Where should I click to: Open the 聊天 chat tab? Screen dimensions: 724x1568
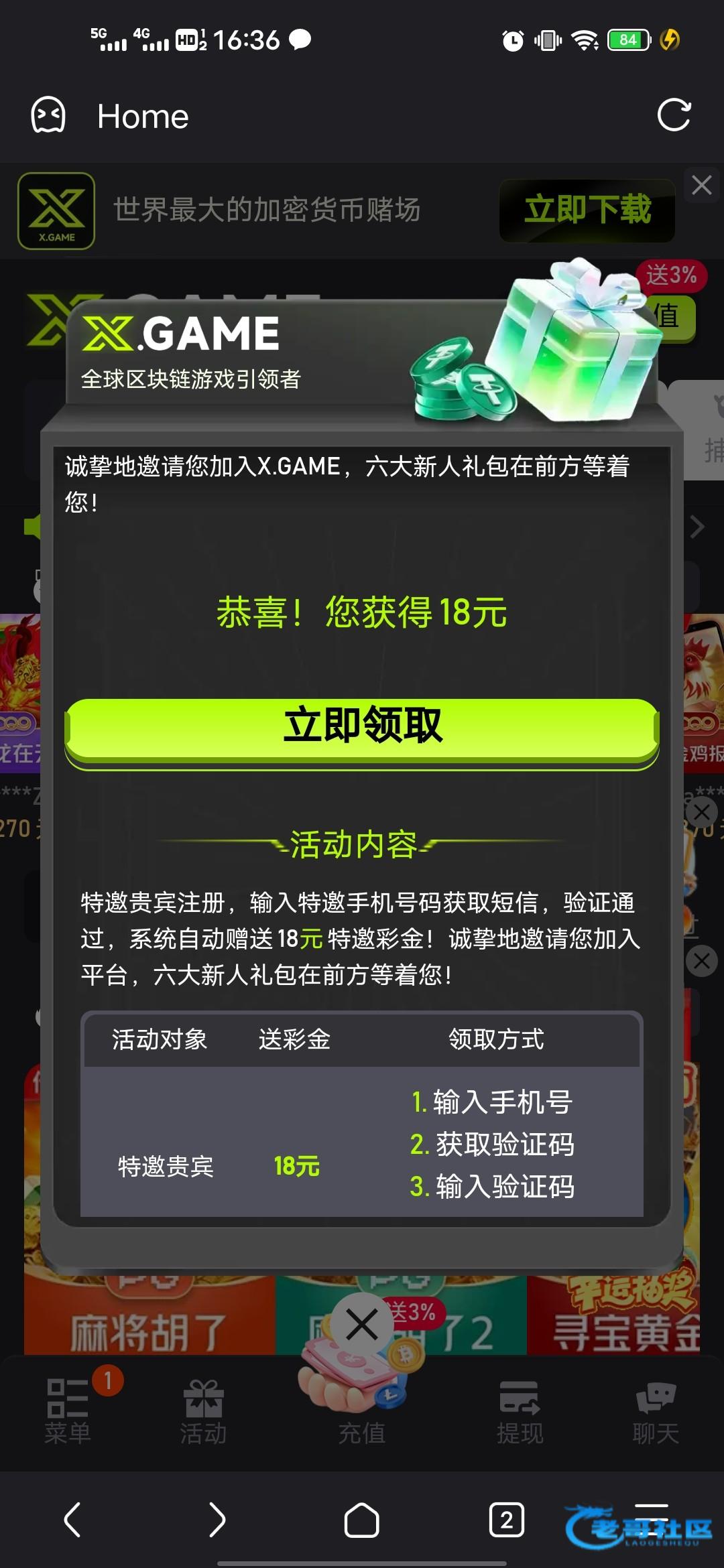pos(656,1409)
